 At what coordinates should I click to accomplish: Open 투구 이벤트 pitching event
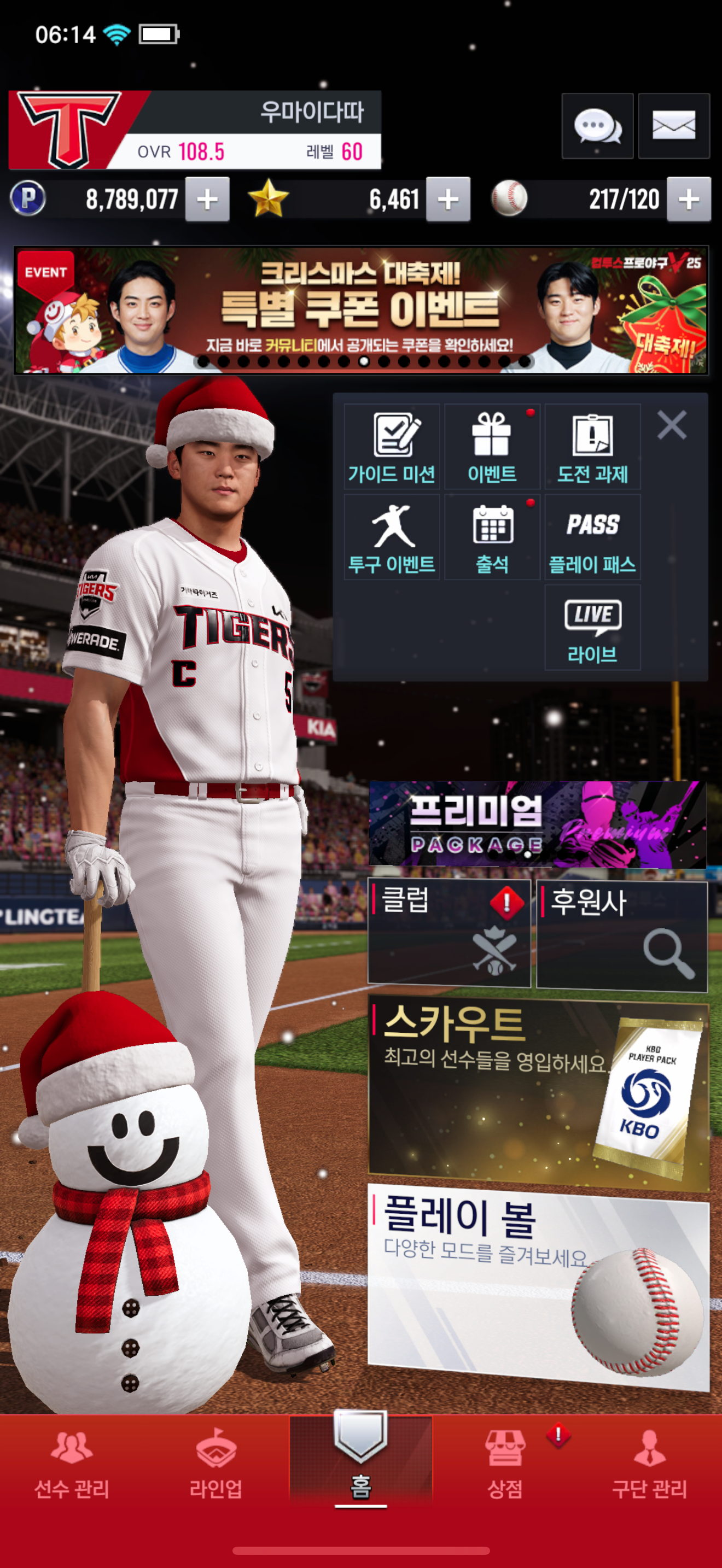click(392, 537)
